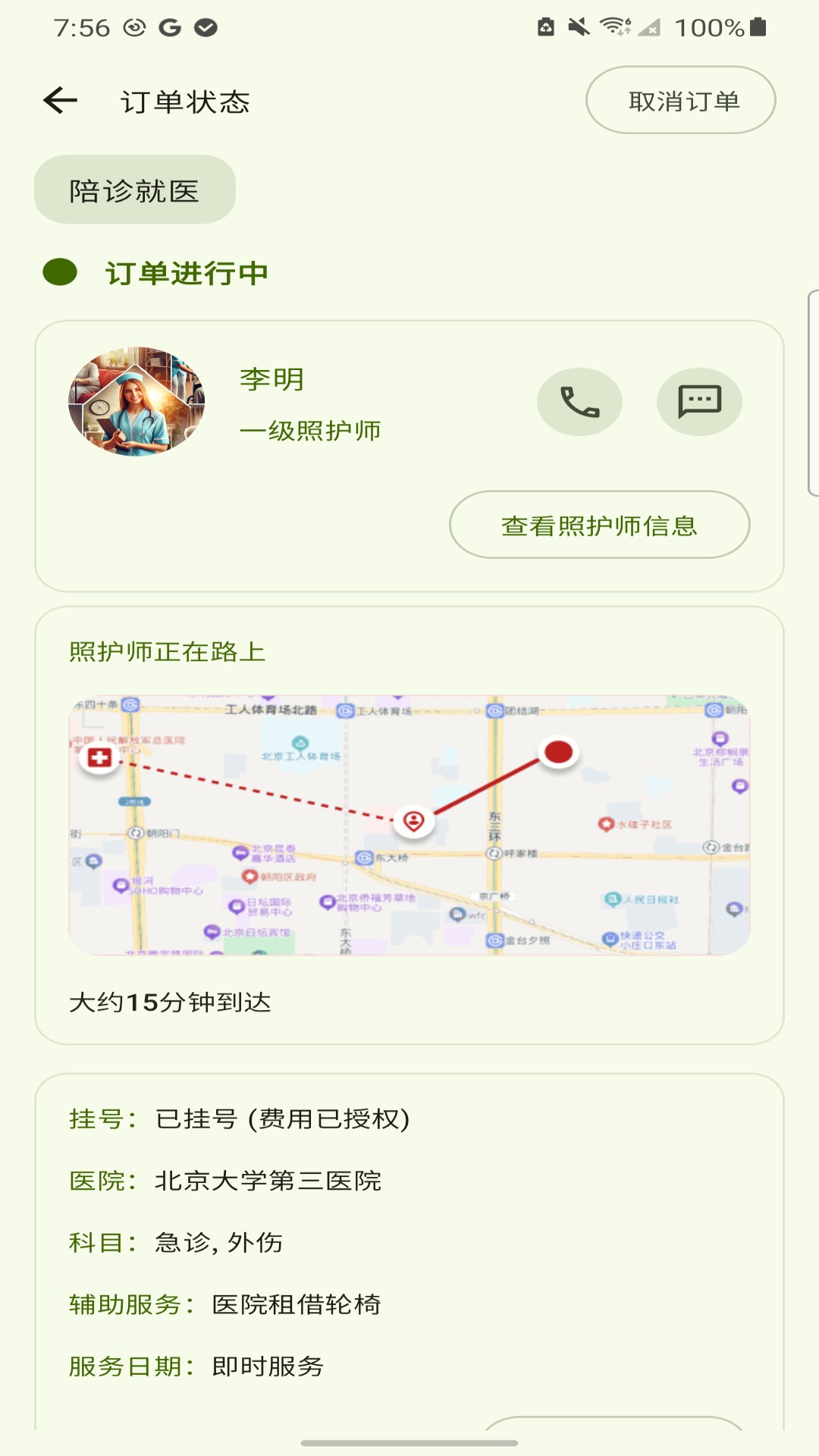Select the hospital cross marker on the map
The width and height of the screenshot is (819, 1456).
pyautogui.click(x=99, y=757)
